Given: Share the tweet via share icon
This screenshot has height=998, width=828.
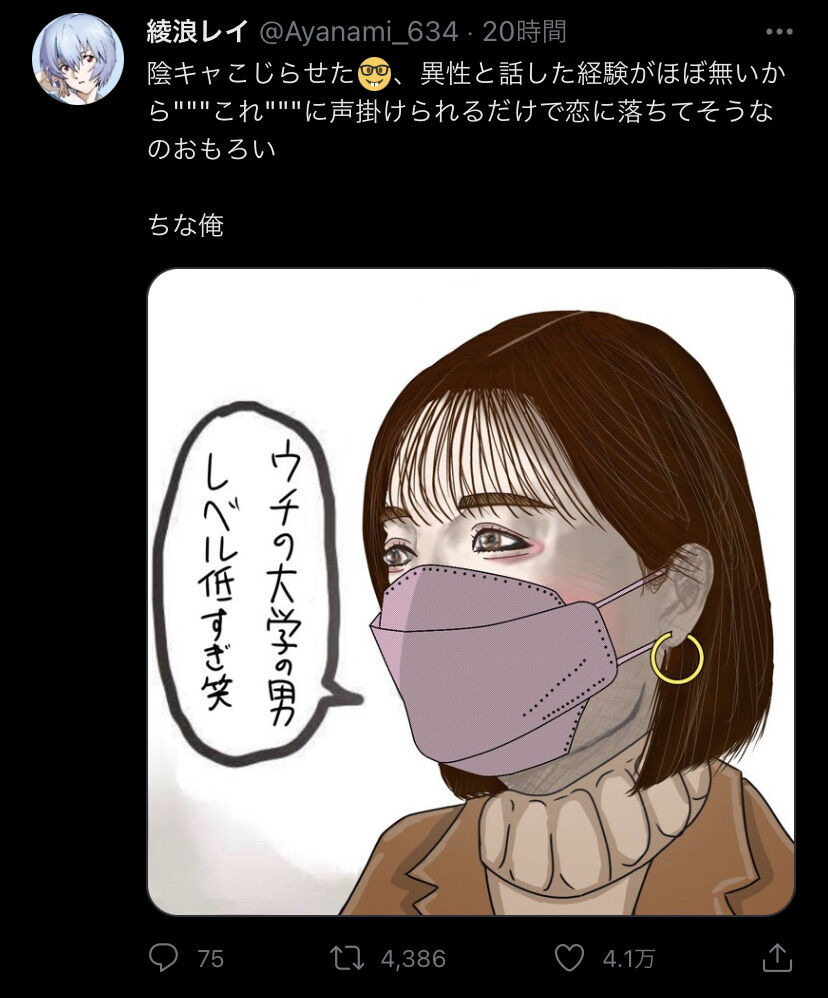Looking at the screenshot, I should [x=777, y=958].
